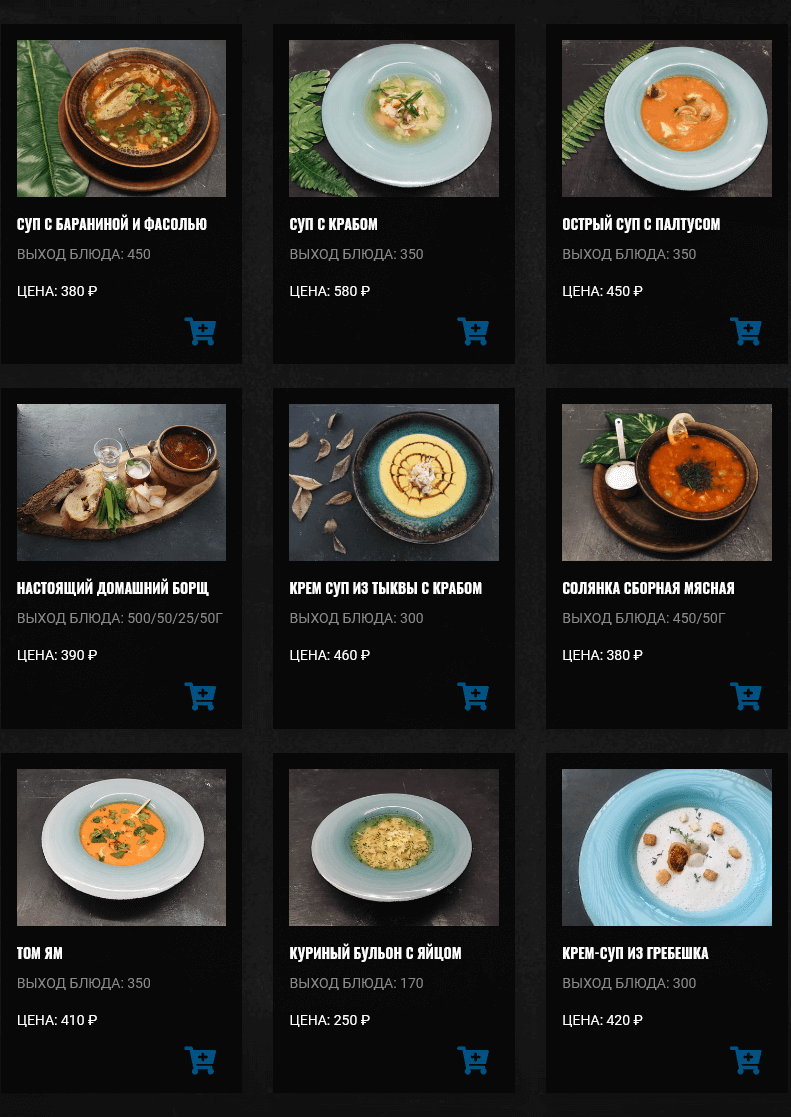View the Том Ям photo

tap(121, 847)
